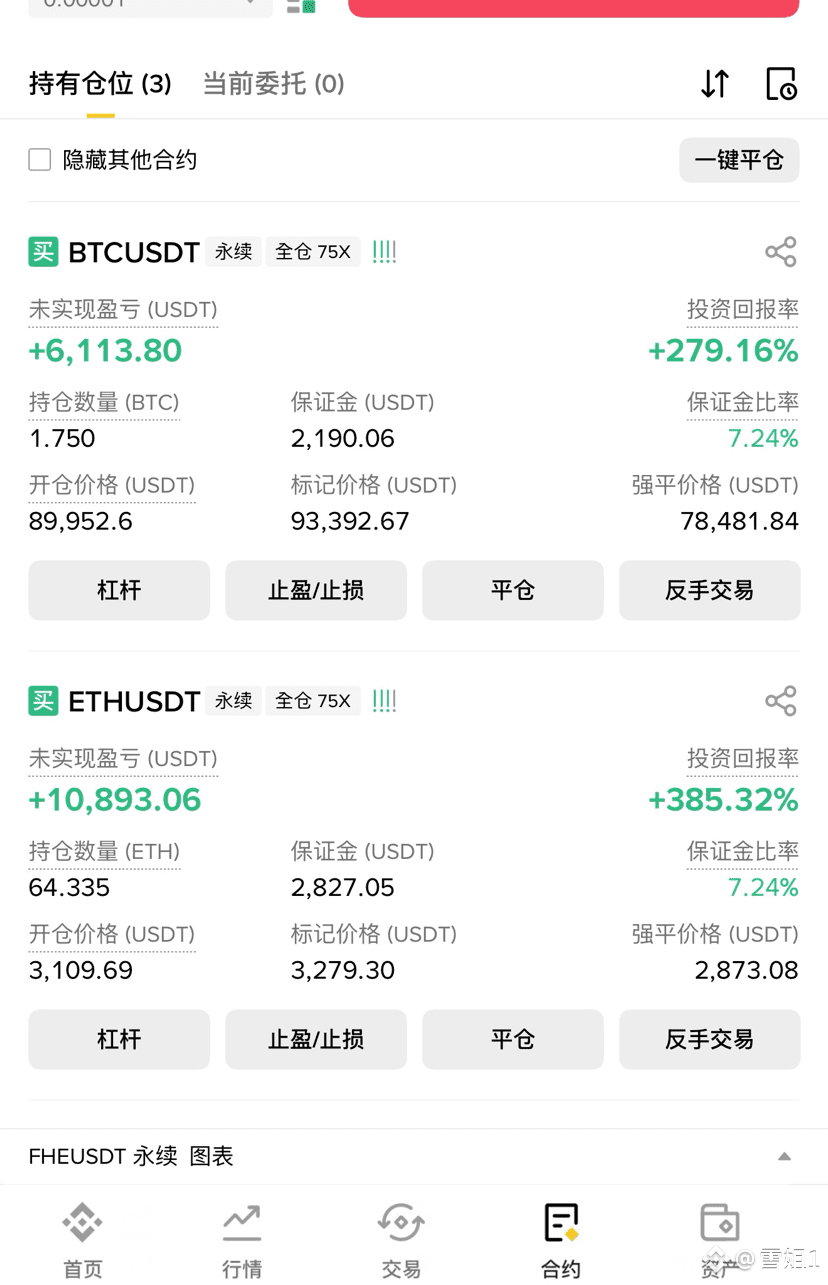Select 反手交易 for ETHUSDT
828x1285 pixels.
709,1040
